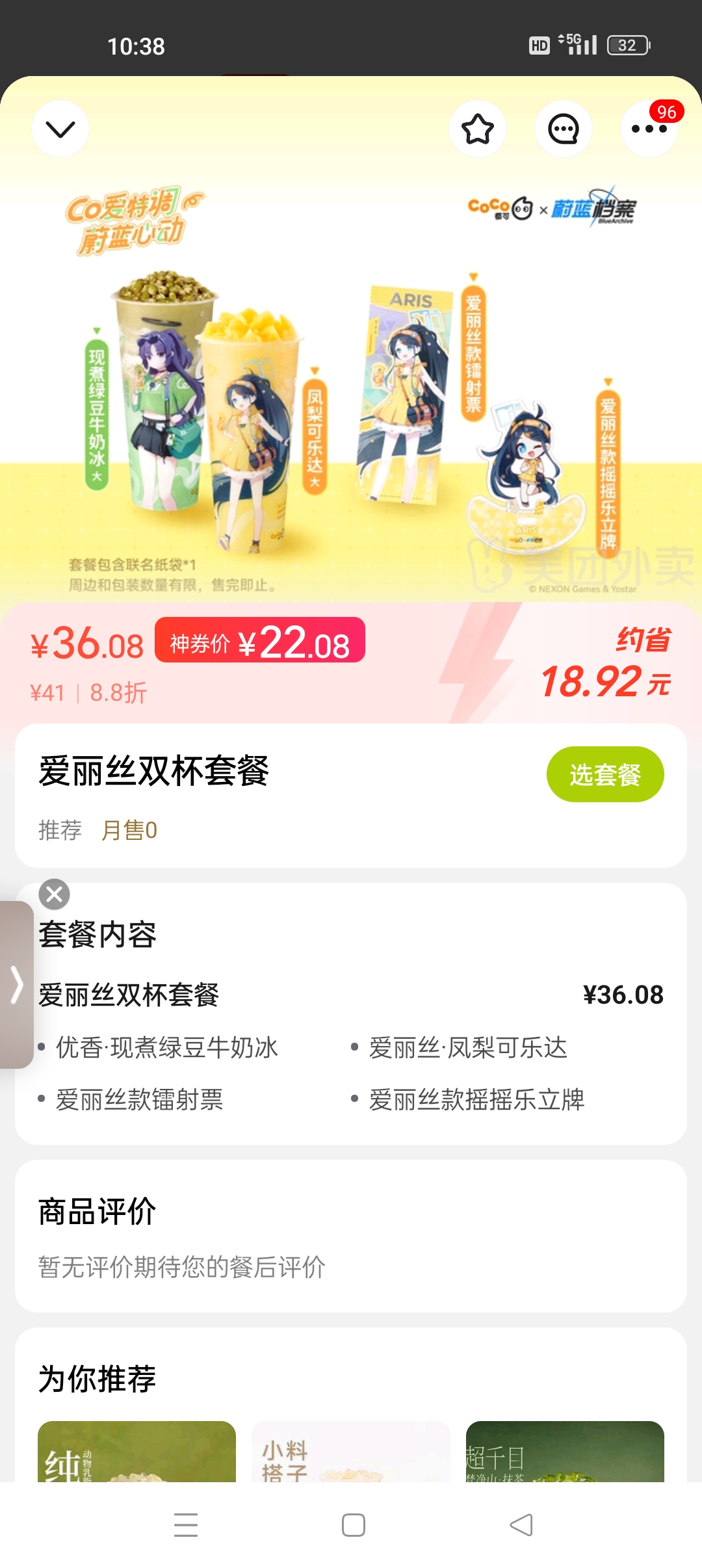Screen dimensions: 702x1568
Task: Expand the side panel arrow handle
Action: [x=17, y=984]
